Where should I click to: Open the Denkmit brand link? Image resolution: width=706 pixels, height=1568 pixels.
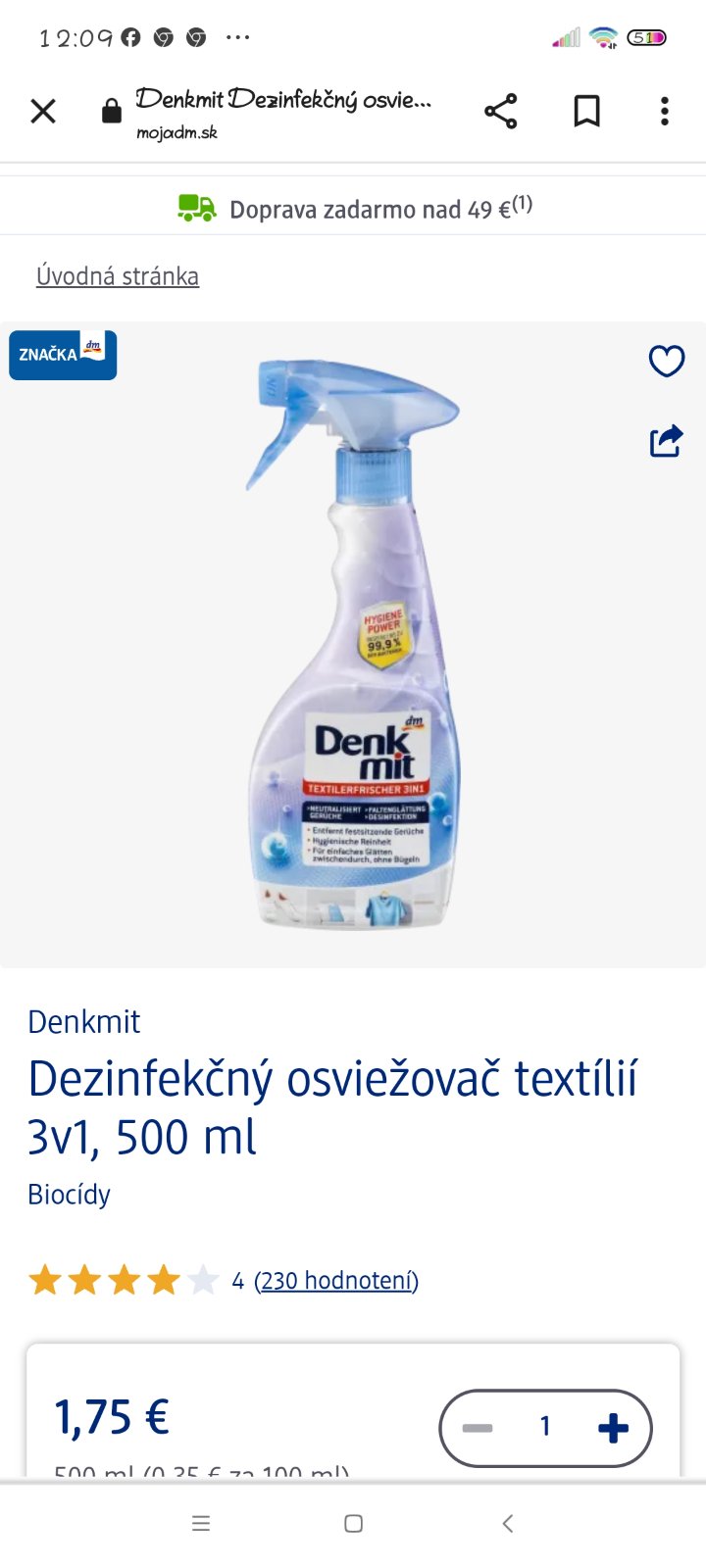pos(84,1022)
